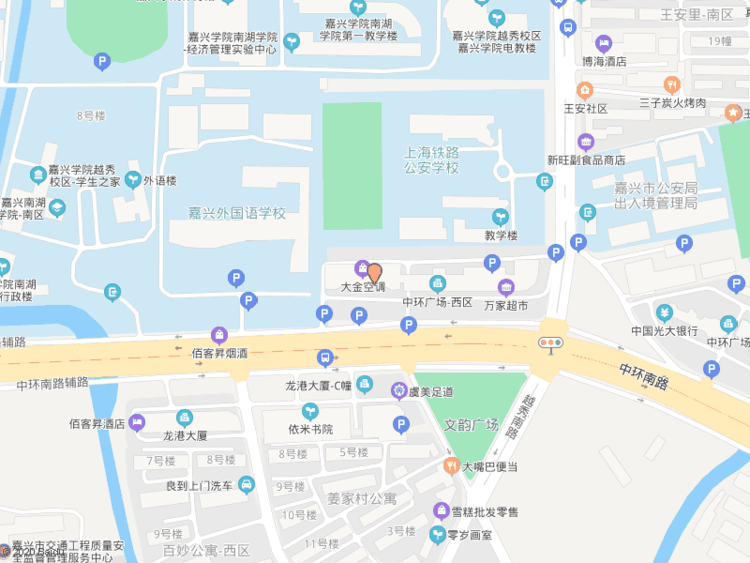Open the 中国光大银行 bank marker

click(664, 313)
